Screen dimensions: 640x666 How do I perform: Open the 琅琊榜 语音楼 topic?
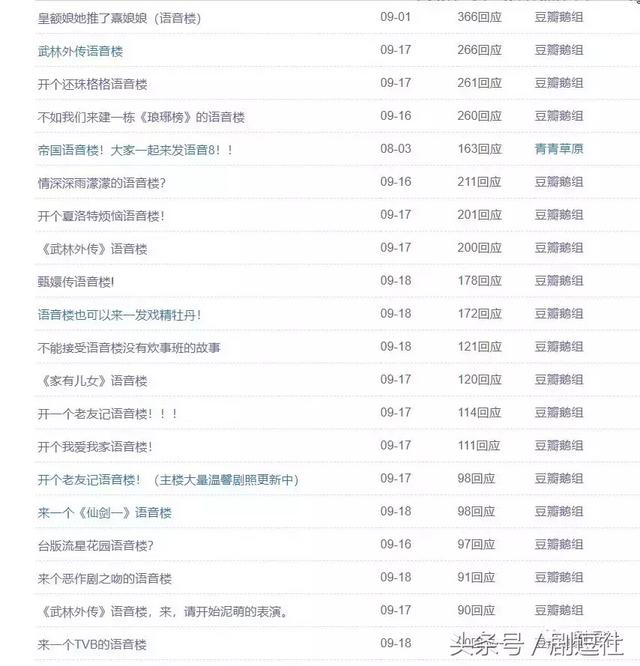coord(141,117)
